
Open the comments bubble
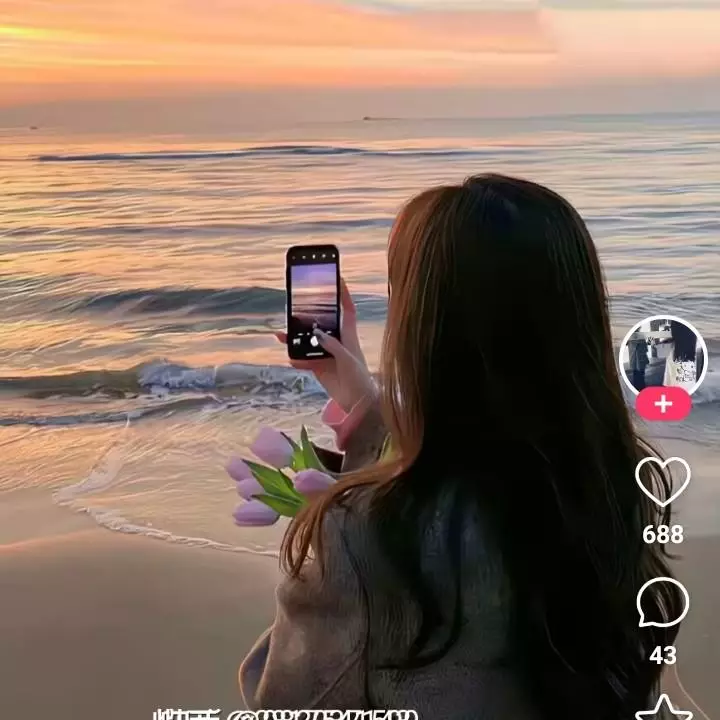click(663, 602)
